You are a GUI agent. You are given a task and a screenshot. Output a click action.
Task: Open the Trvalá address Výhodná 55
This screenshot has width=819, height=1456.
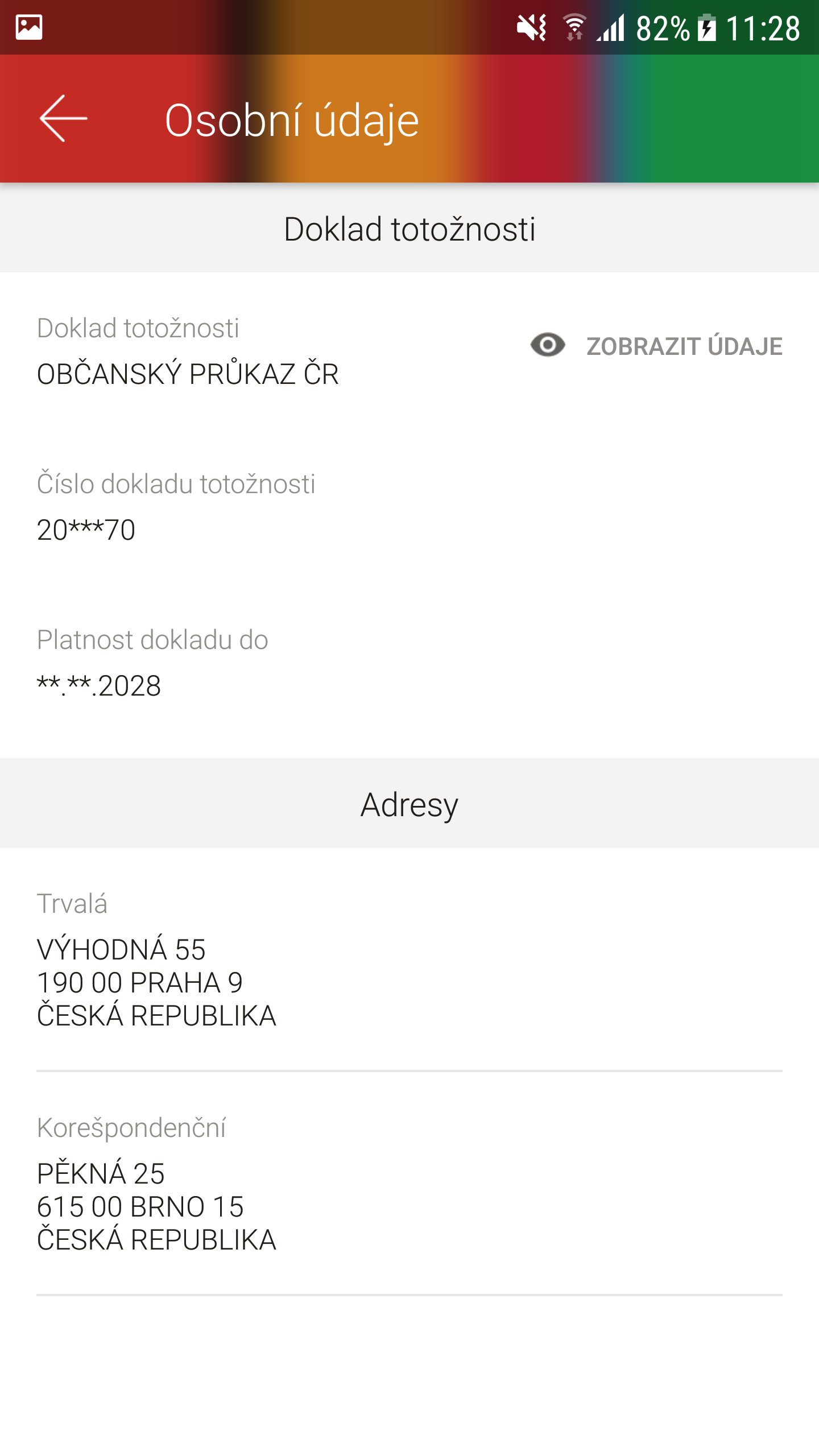(409, 960)
